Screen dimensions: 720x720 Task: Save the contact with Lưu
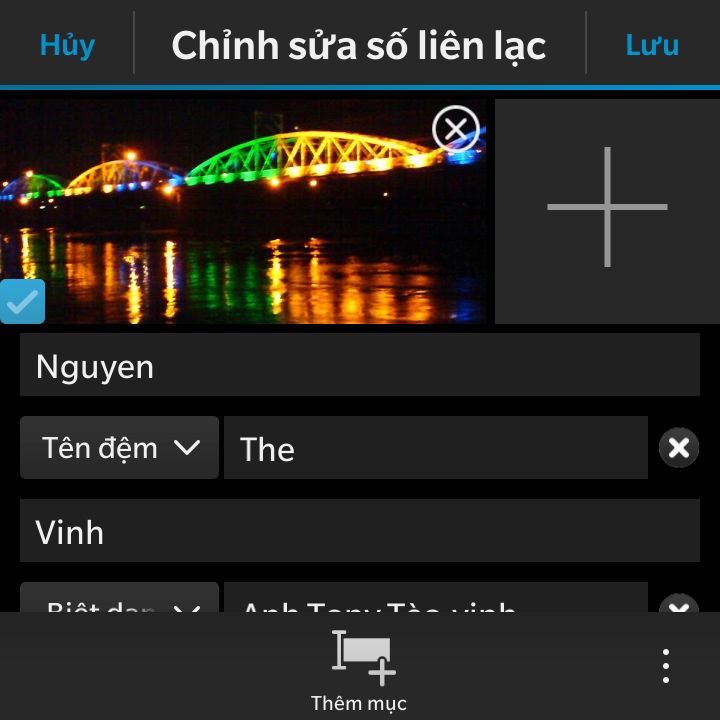(652, 45)
